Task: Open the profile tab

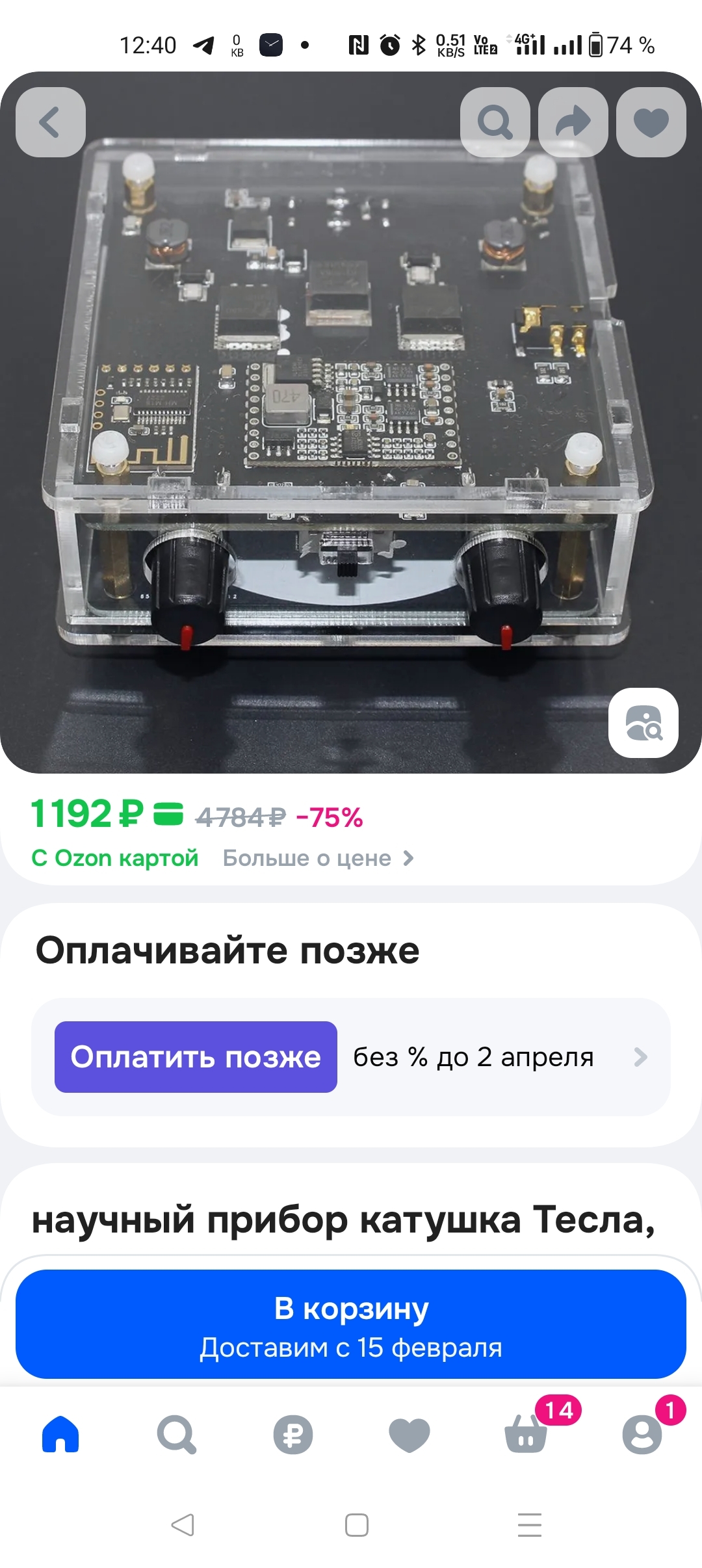Action: [x=642, y=1434]
